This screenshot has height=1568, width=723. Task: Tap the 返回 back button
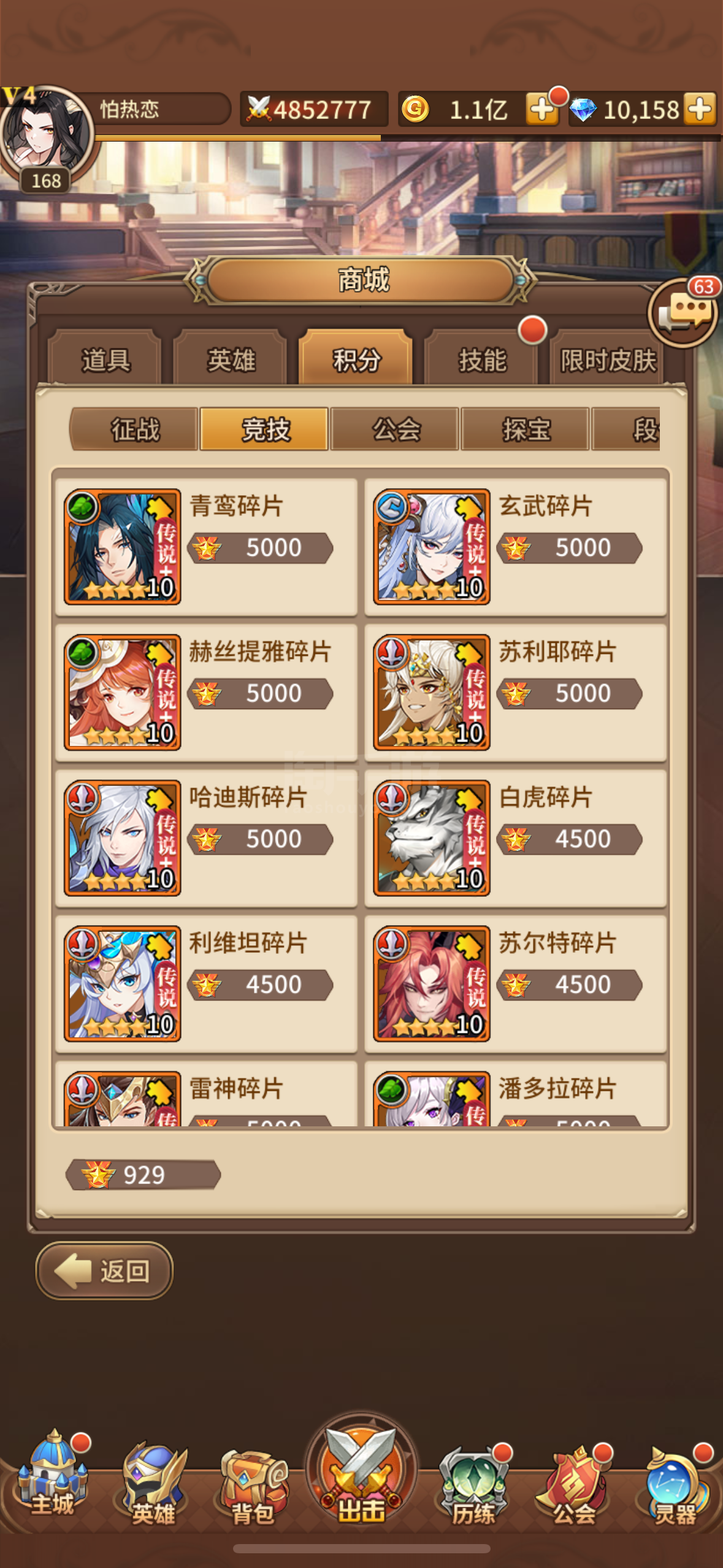104,1270
